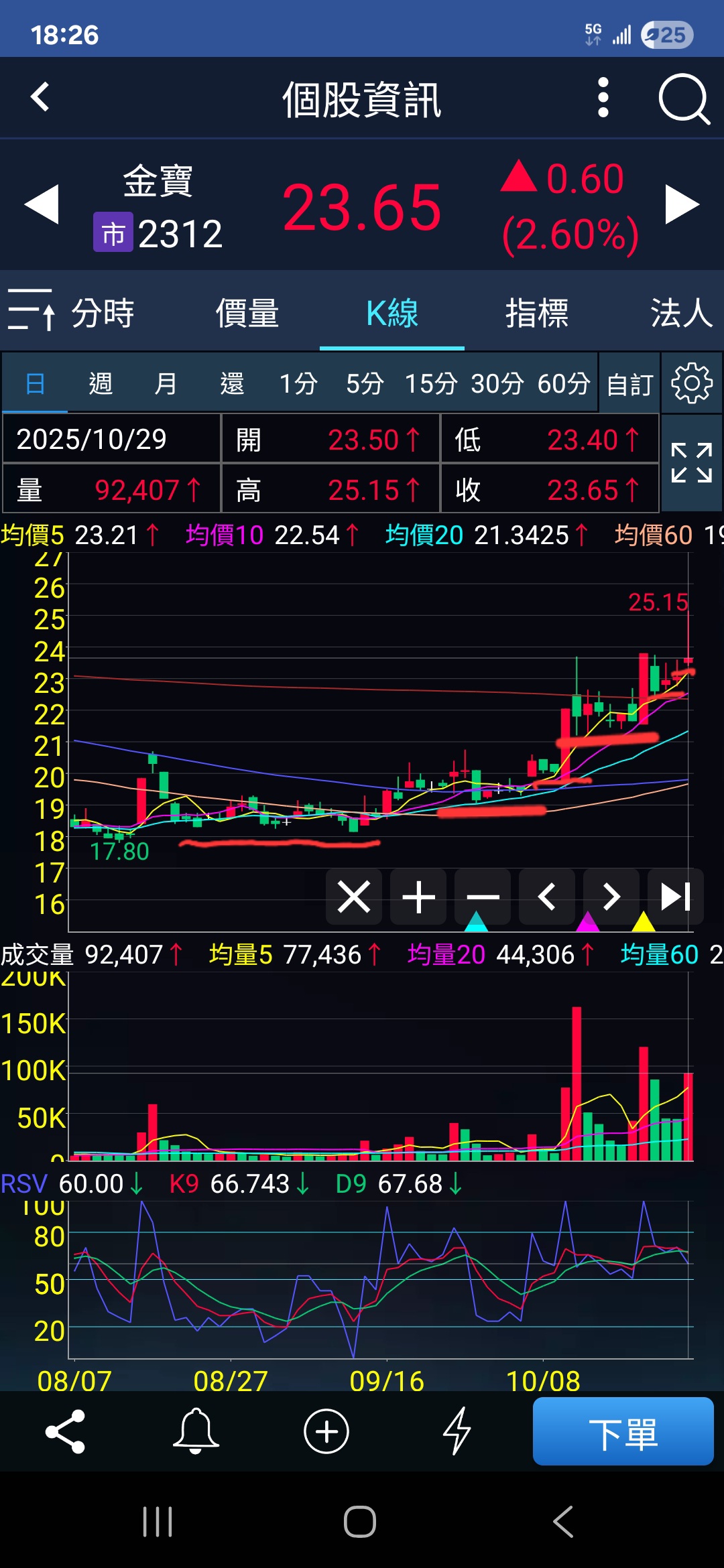Go to the previous stock with the left arrow
Screen dimensions: 724x1568
(42, 204)
